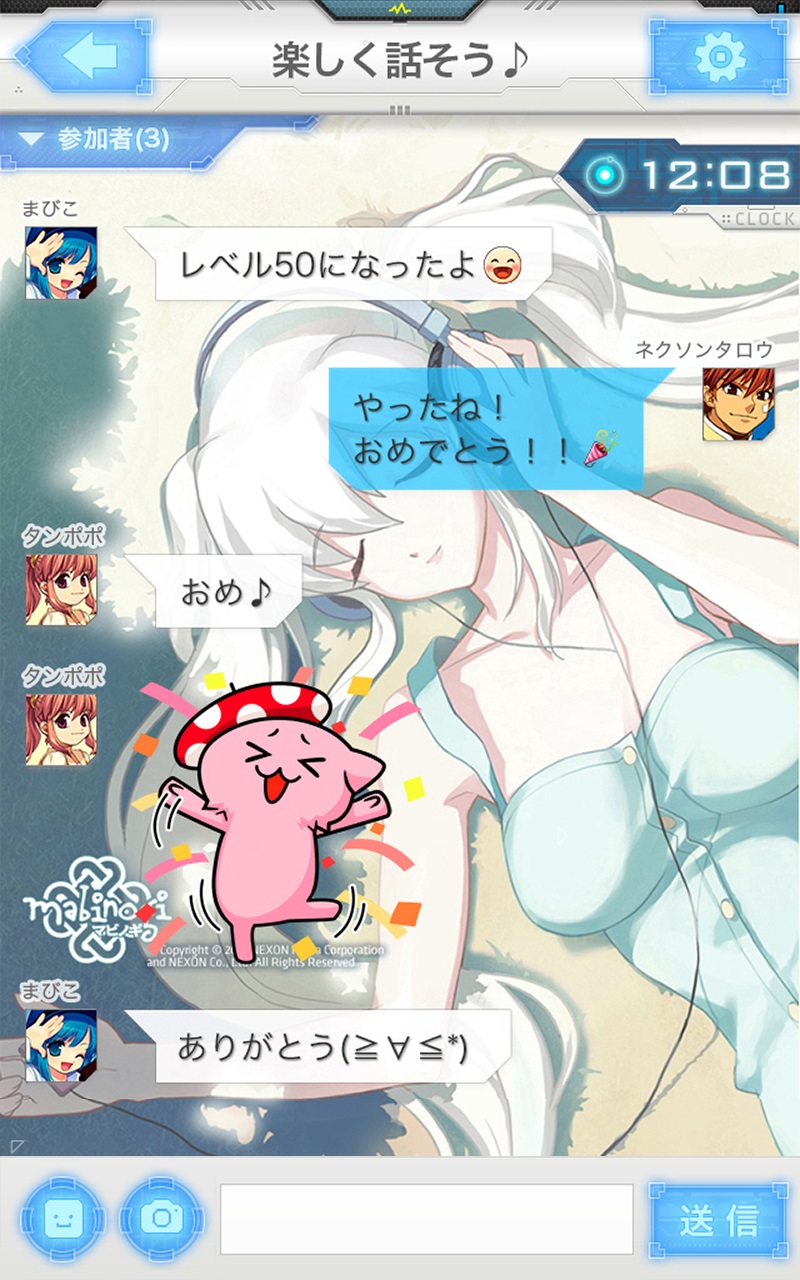Go back with the arrow button

tap(84, 57)
